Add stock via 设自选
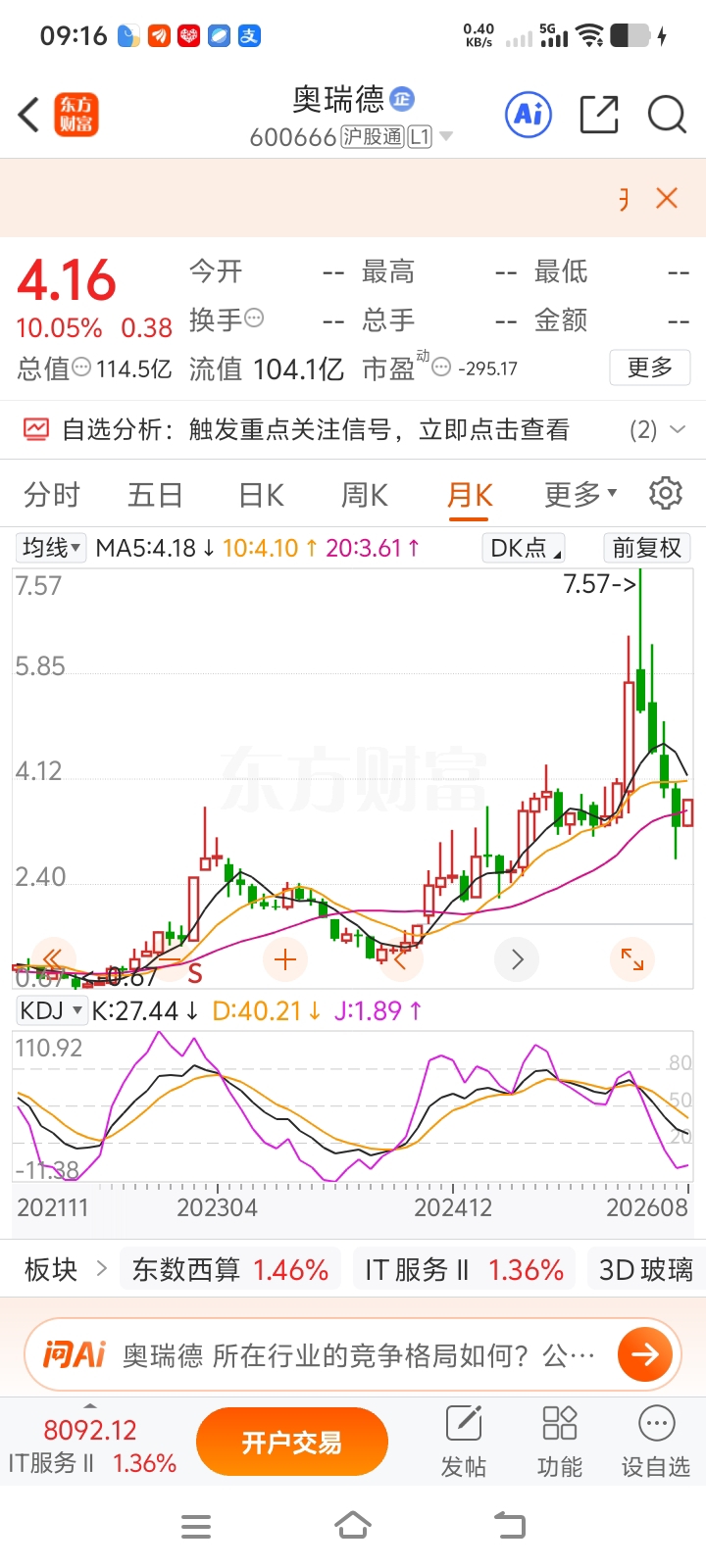 (656, 1442)
